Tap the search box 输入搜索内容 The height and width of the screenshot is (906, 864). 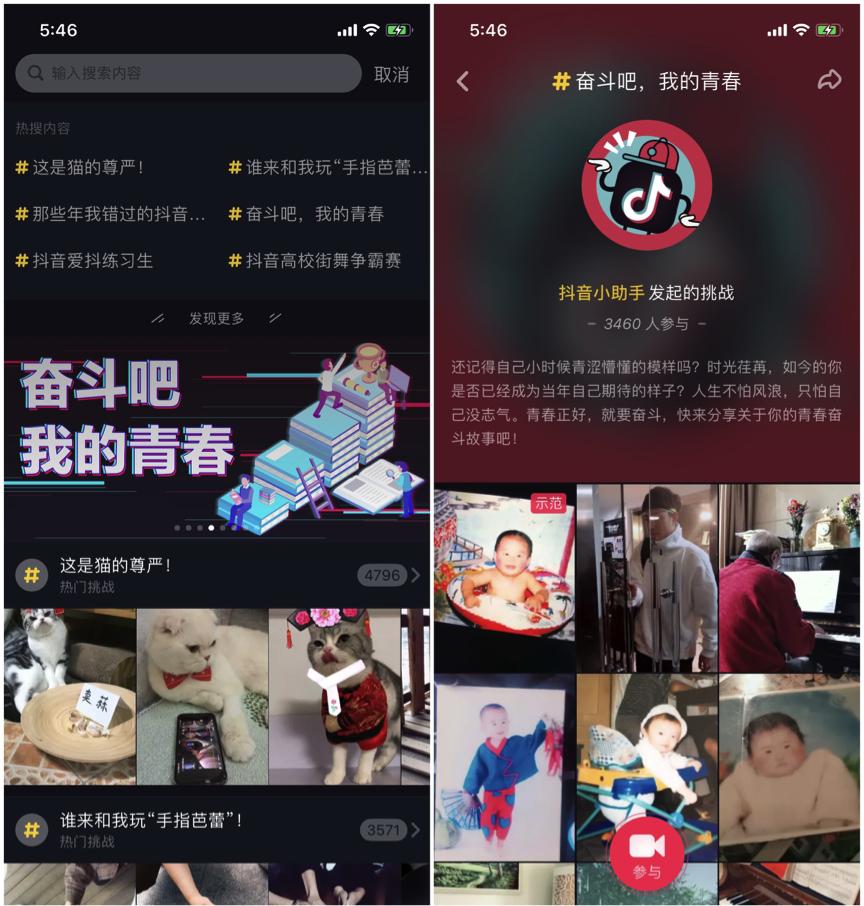coord(188,73)
